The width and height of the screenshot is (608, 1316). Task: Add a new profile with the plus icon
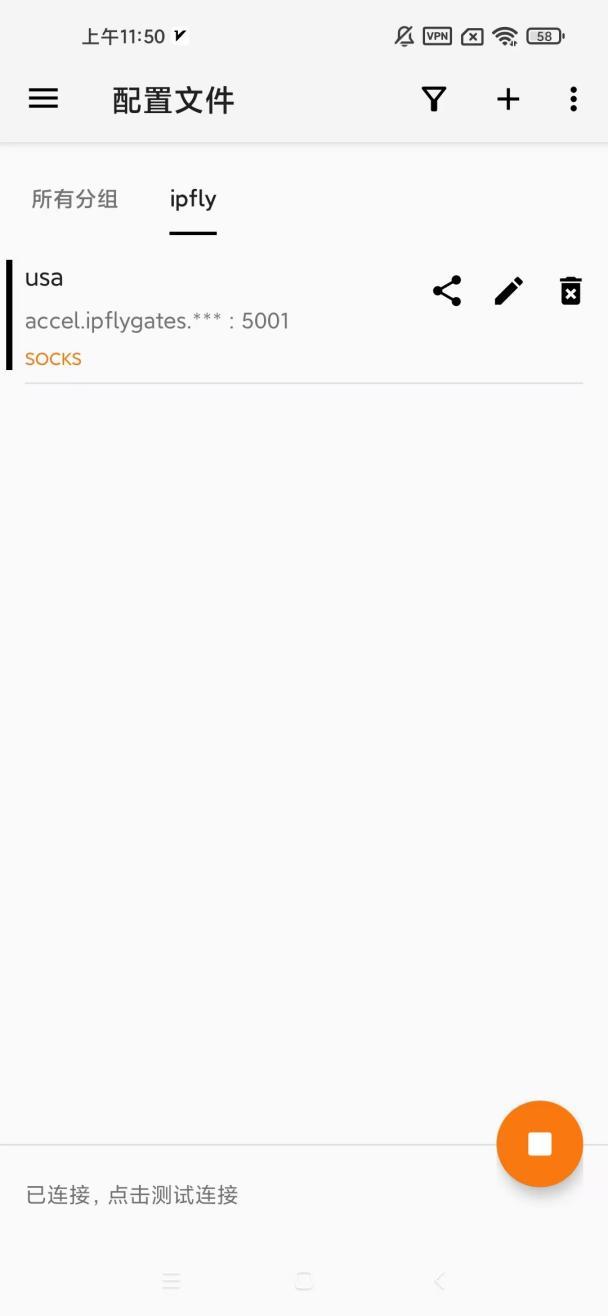pyautogui.click(x=508, y=99)
